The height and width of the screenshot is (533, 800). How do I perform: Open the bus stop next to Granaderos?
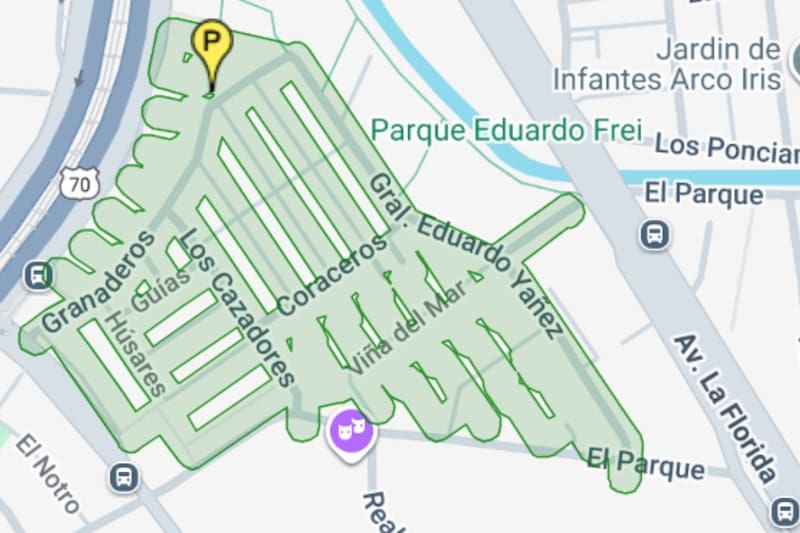pos(38,275)
